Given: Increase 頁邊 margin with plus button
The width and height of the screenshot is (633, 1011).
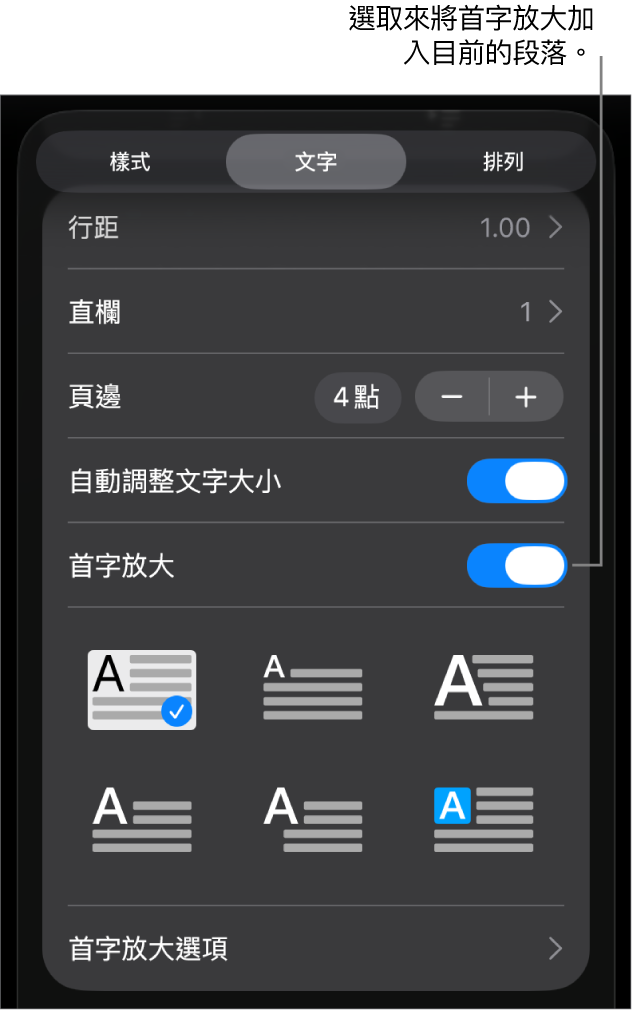Looking at the screenshot, I should pyautogui.click(x=526, y=398).
